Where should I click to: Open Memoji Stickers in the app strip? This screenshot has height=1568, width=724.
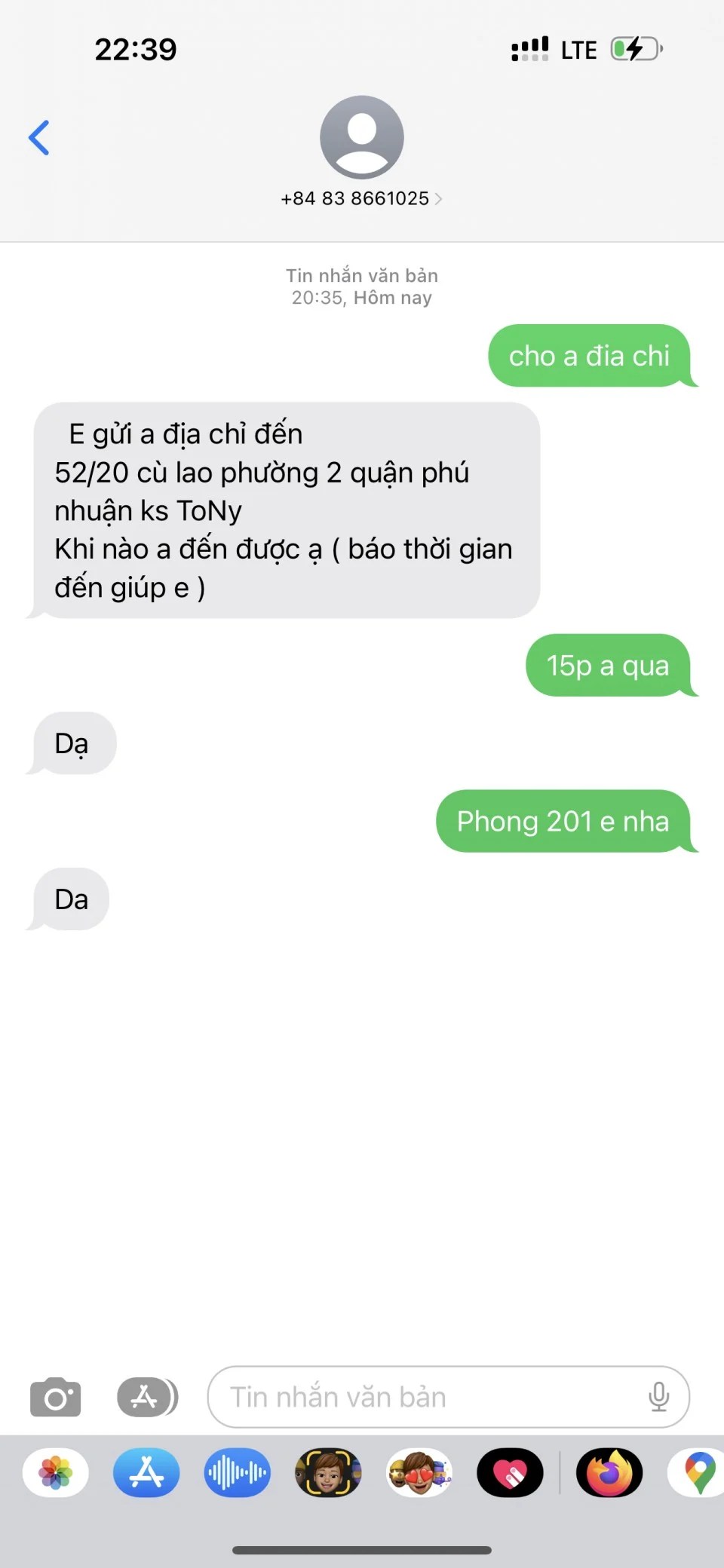(419, 1472)
